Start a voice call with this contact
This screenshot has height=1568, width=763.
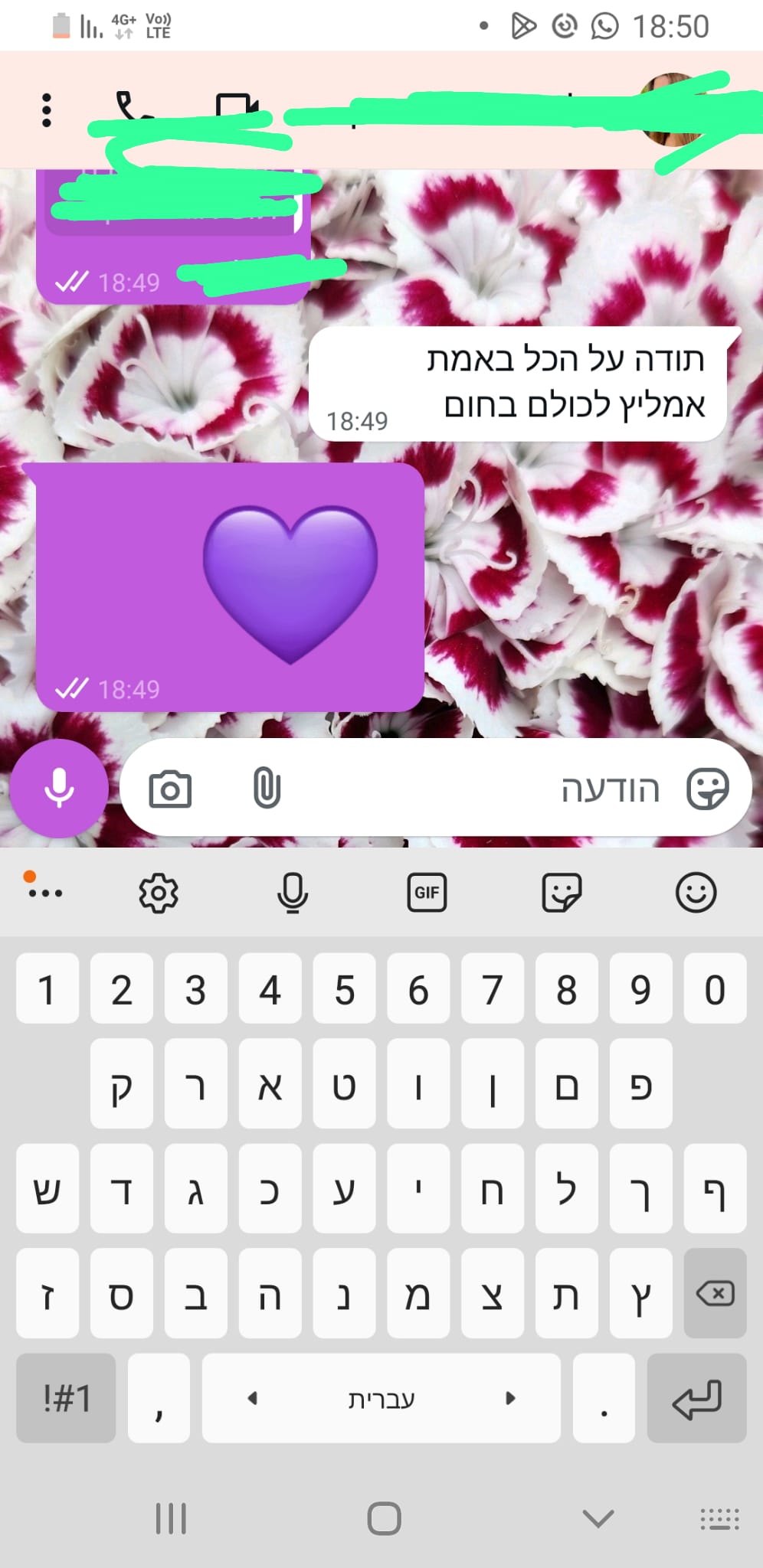coord(133,109)
